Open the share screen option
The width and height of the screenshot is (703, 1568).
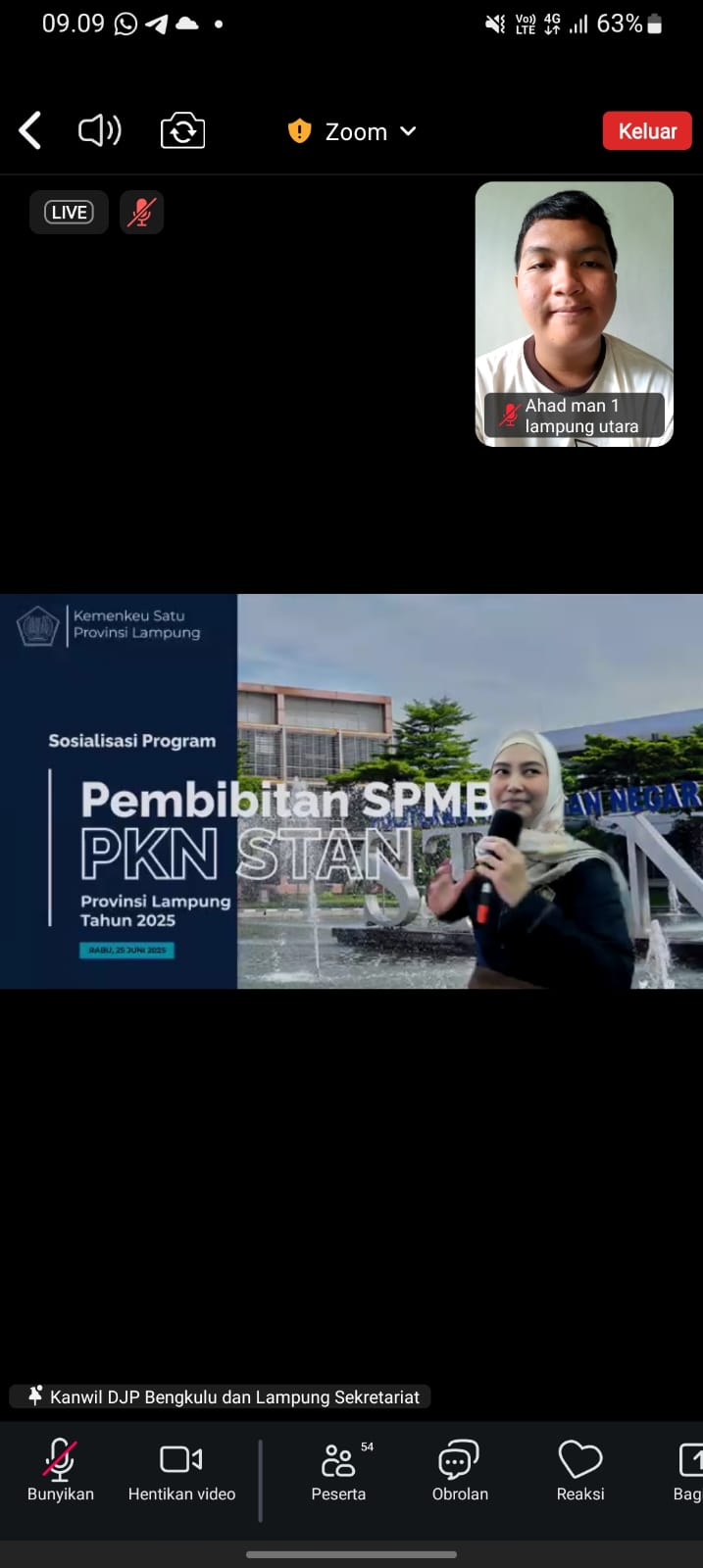[688, 1471]
